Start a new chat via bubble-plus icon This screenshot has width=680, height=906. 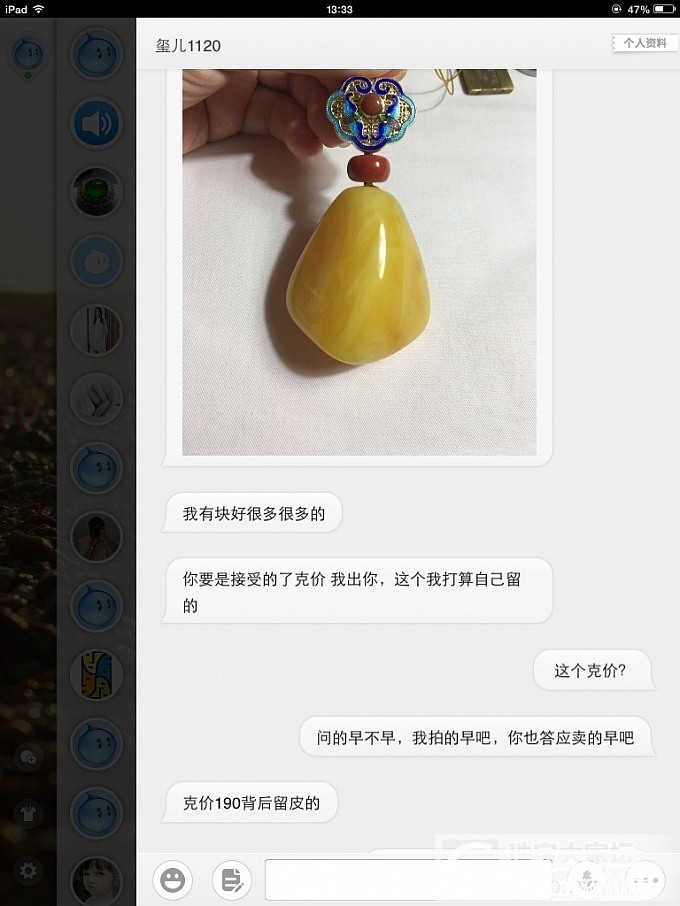(x=28, y=757)
